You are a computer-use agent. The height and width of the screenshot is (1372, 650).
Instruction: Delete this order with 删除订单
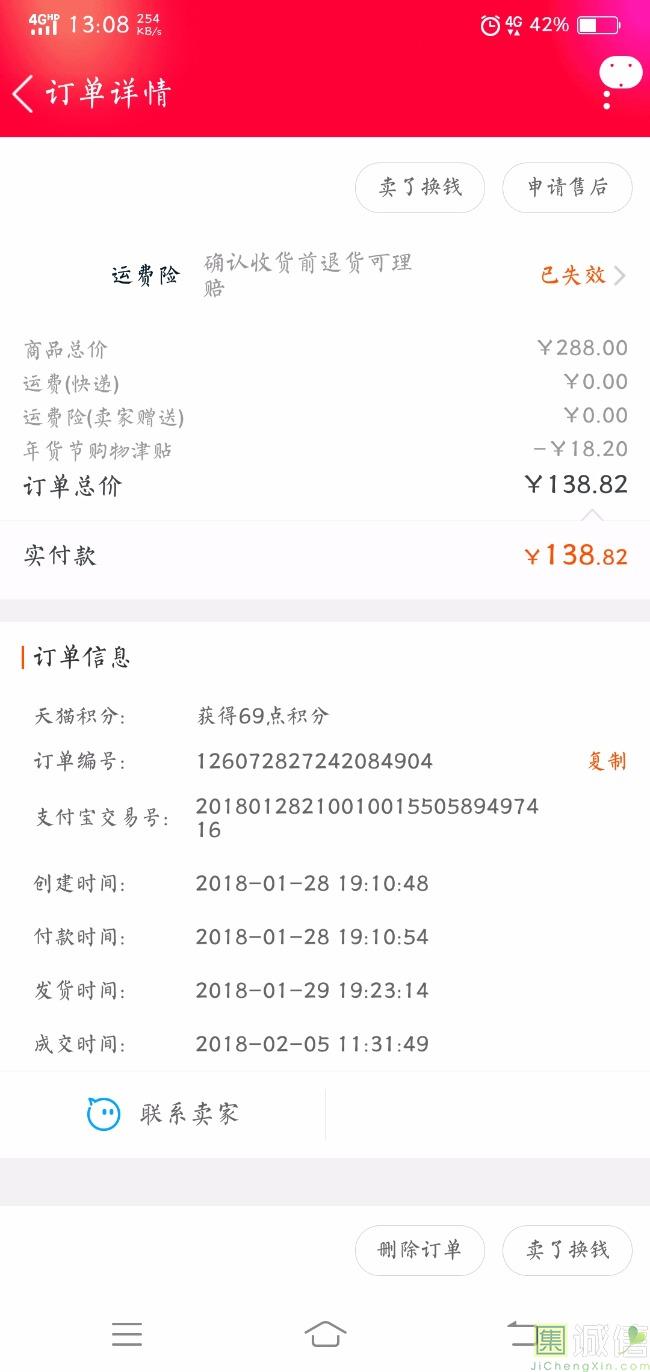pyautogui.click(x=420, y=1250)
